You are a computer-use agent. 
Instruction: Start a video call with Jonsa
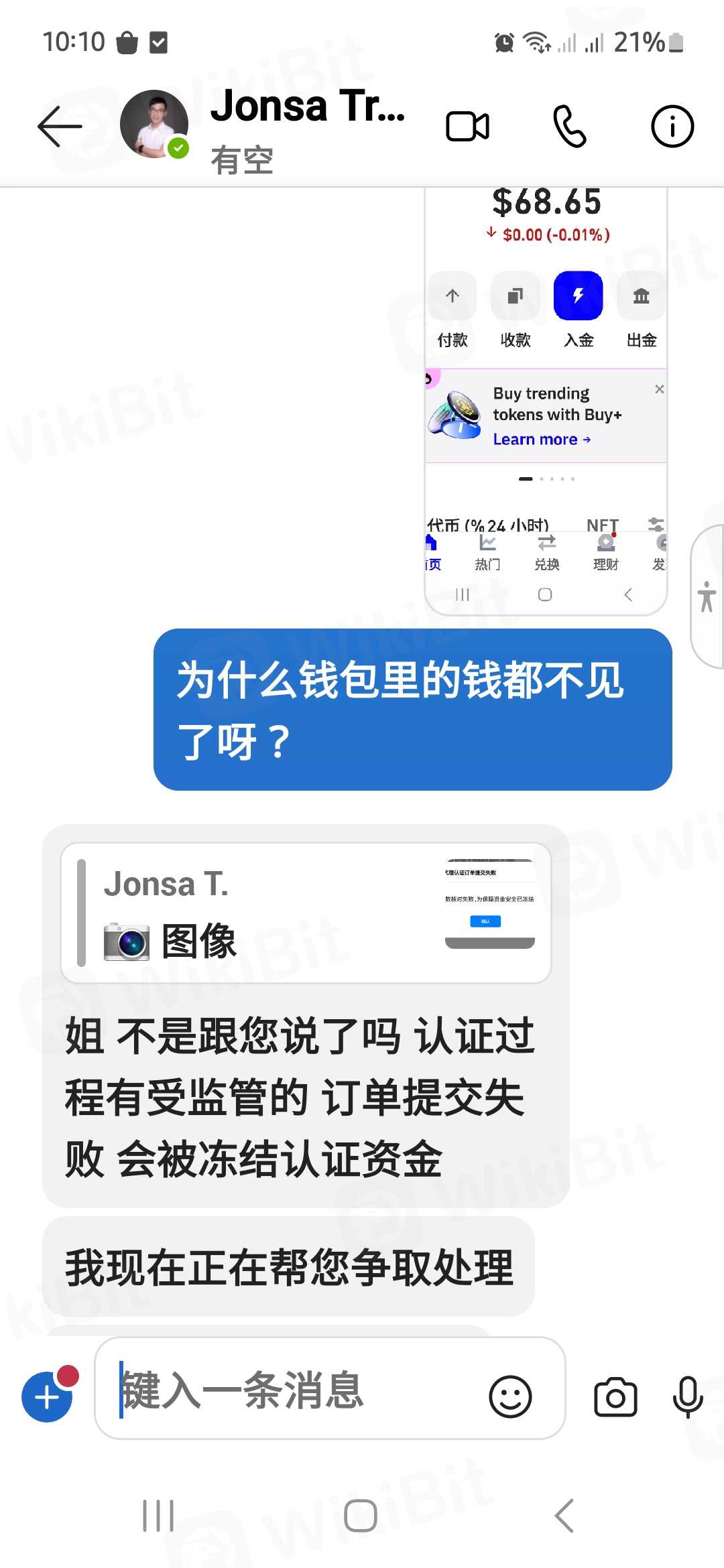point(467,126)
